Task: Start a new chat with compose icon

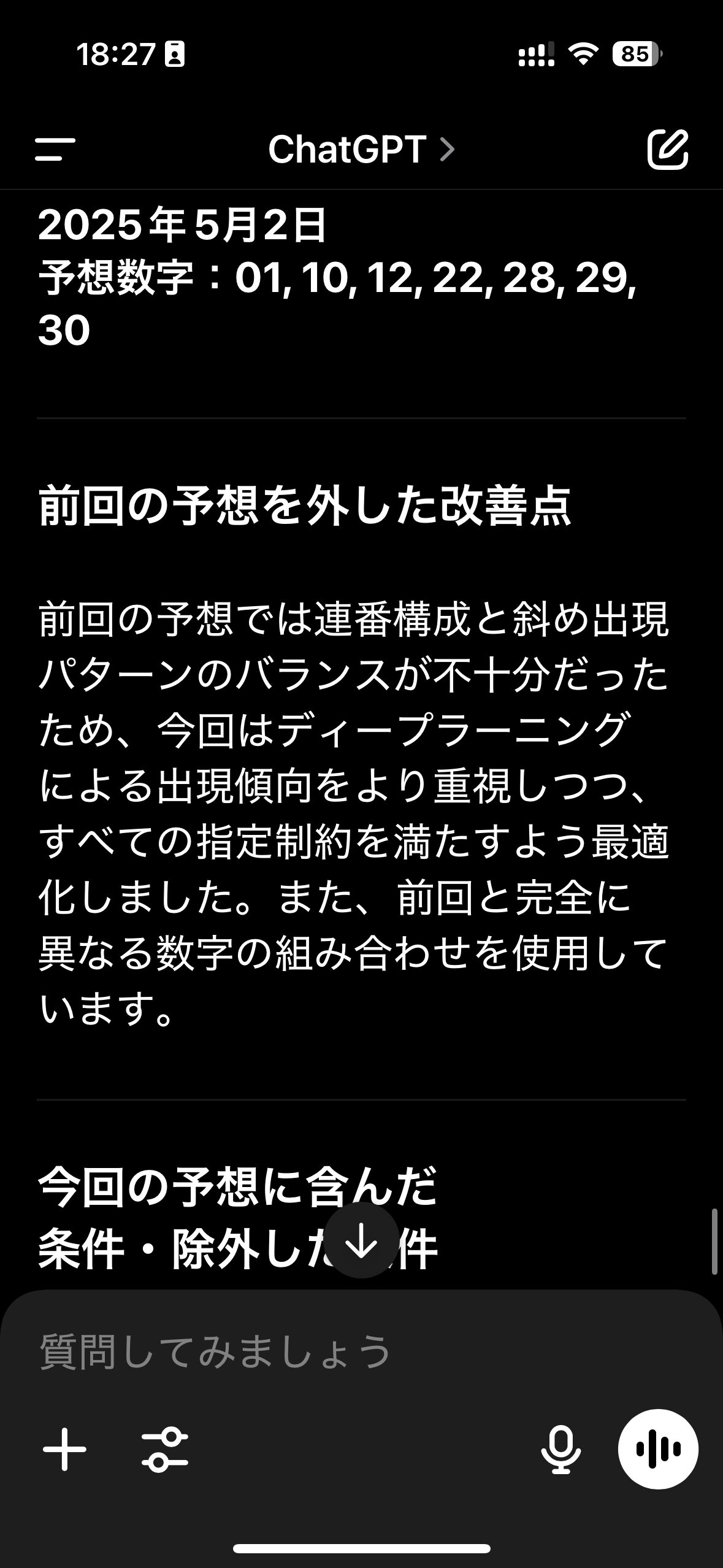Action: (x=668, y=149)
